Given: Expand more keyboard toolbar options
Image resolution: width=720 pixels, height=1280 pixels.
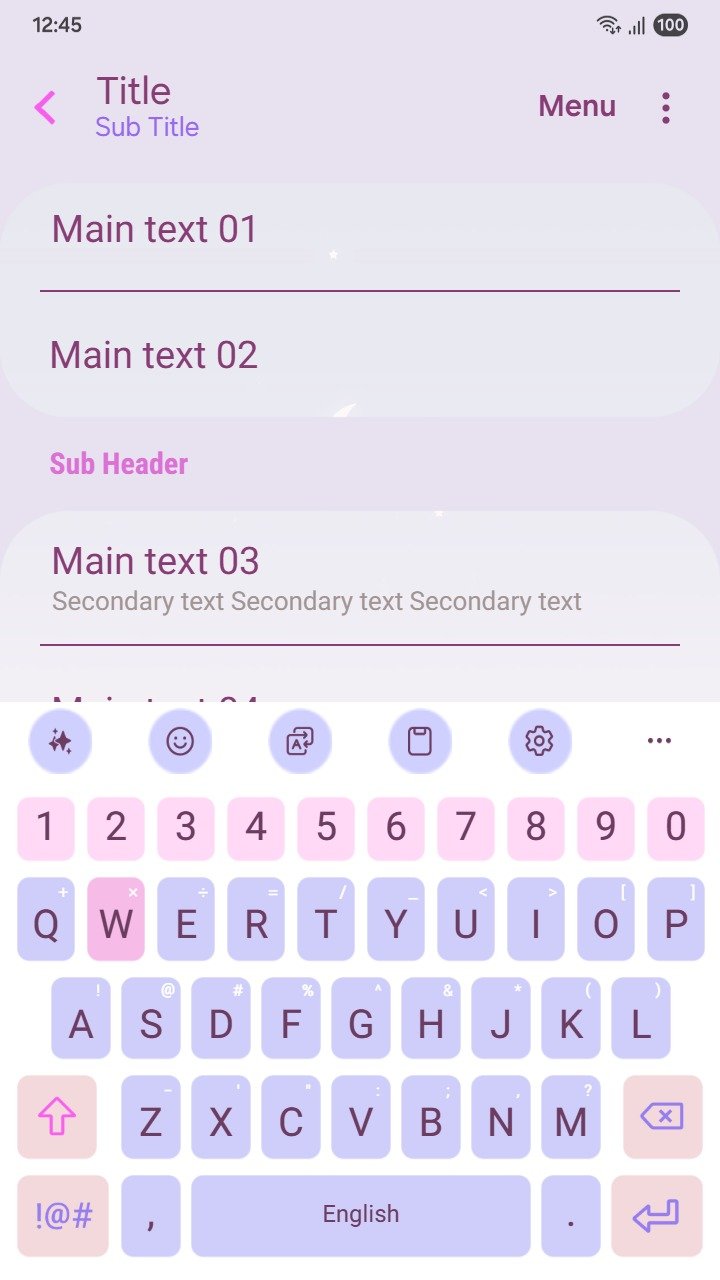Looking at the screenshot, I should (659, 741).
